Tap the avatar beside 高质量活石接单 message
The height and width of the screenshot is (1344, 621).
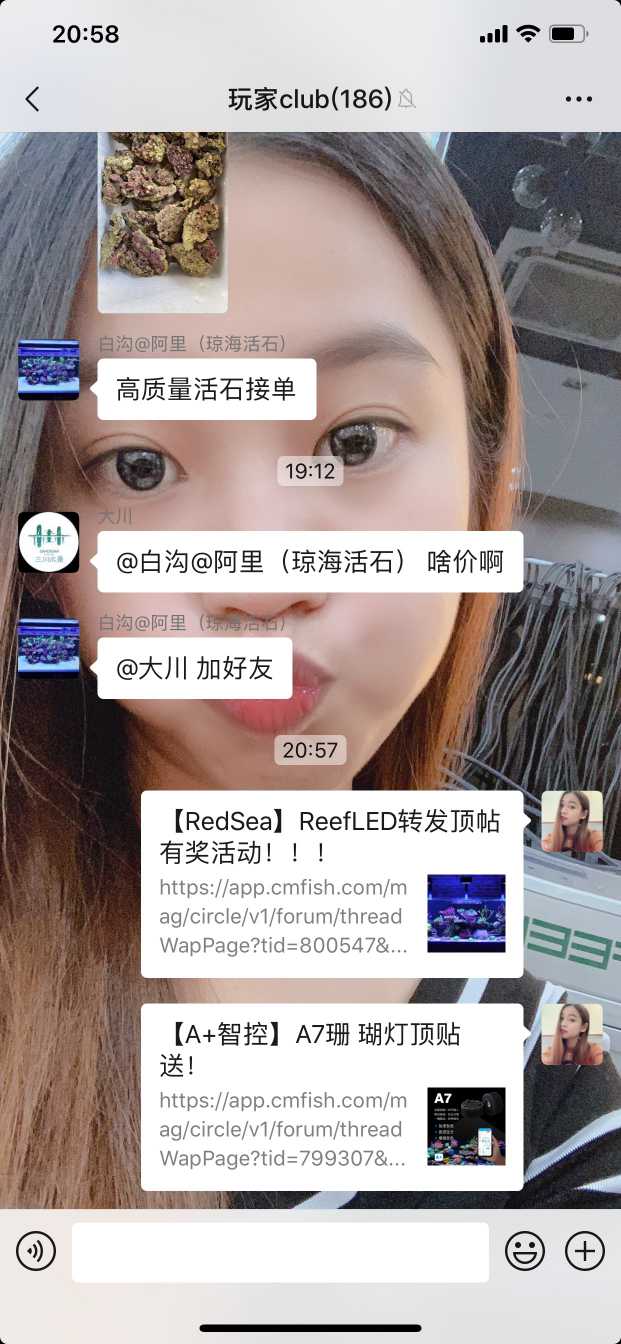click(x=48, y=370)
